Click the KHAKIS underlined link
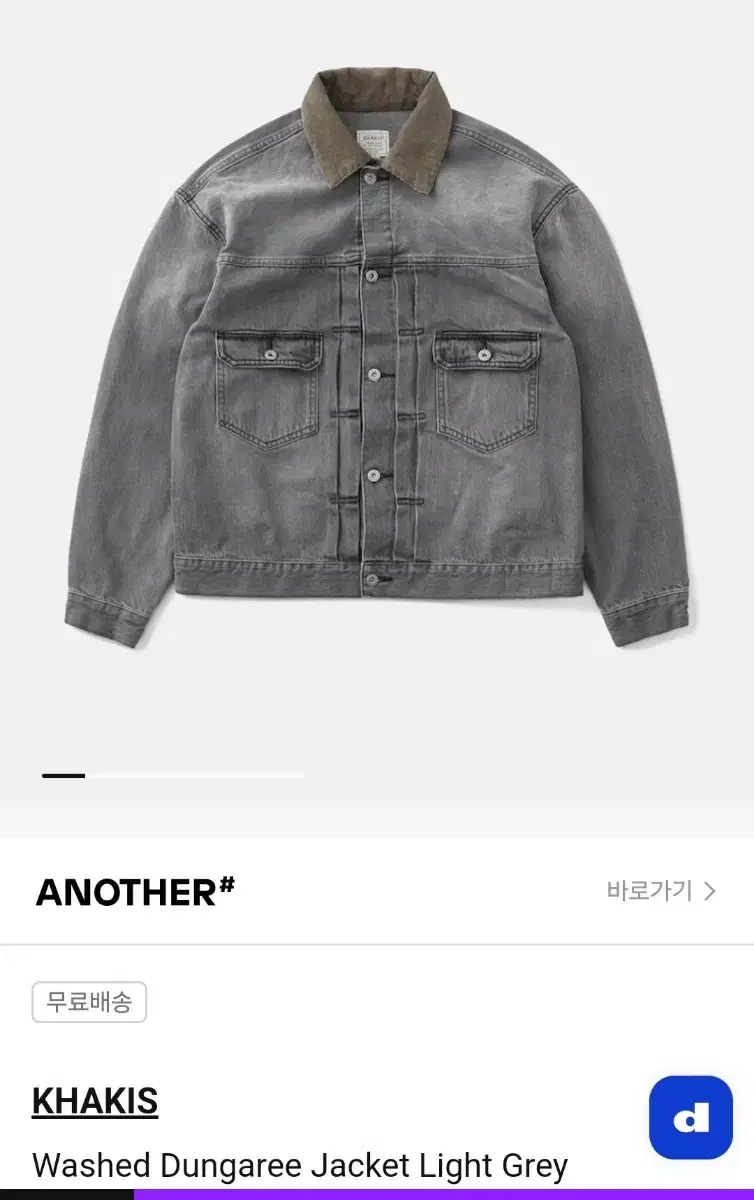The height and width of the screenshot is (1200, 754). (94, 1100)
